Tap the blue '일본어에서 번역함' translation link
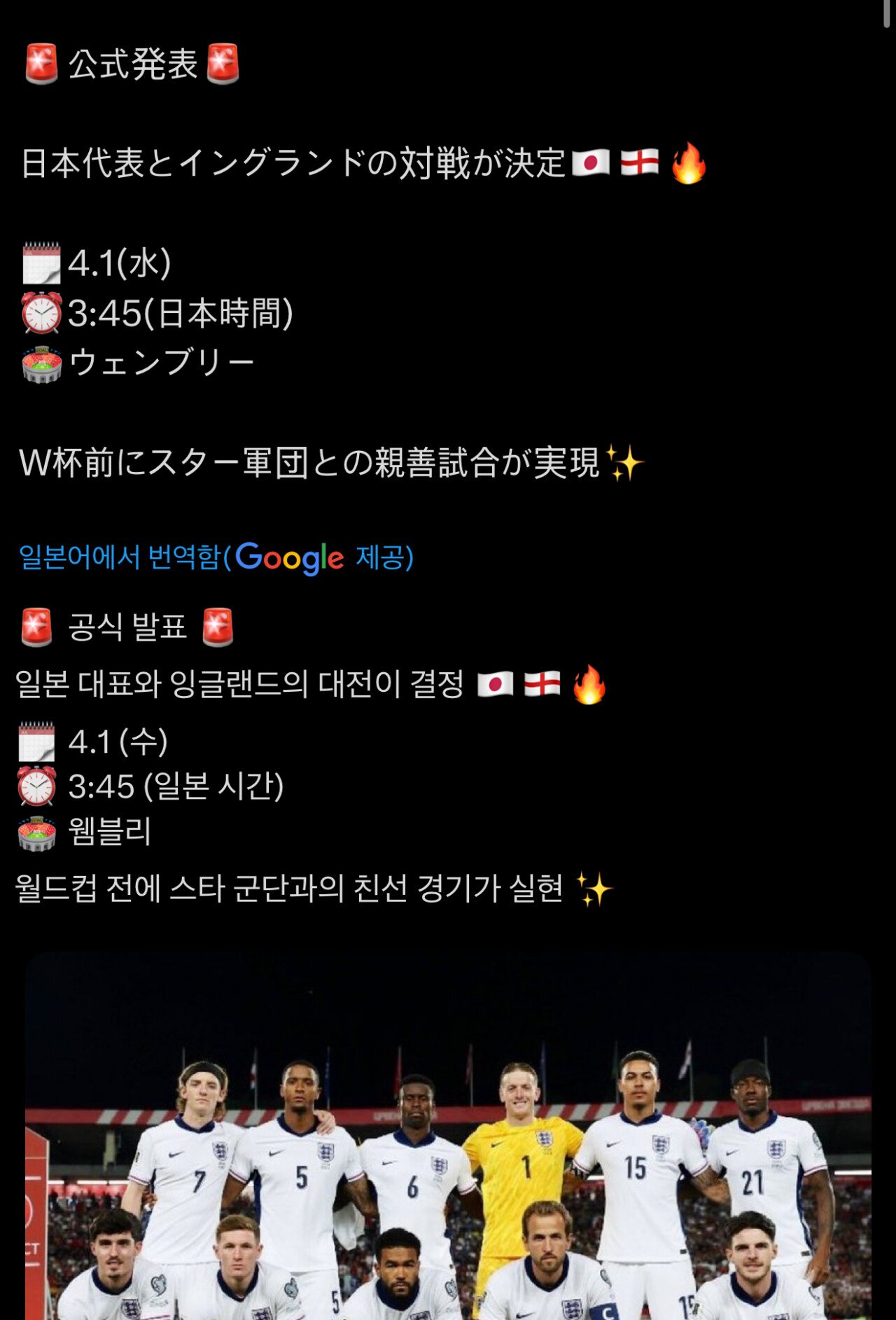The width and height of the screenshot is (896, 1320). coord(120,558)
